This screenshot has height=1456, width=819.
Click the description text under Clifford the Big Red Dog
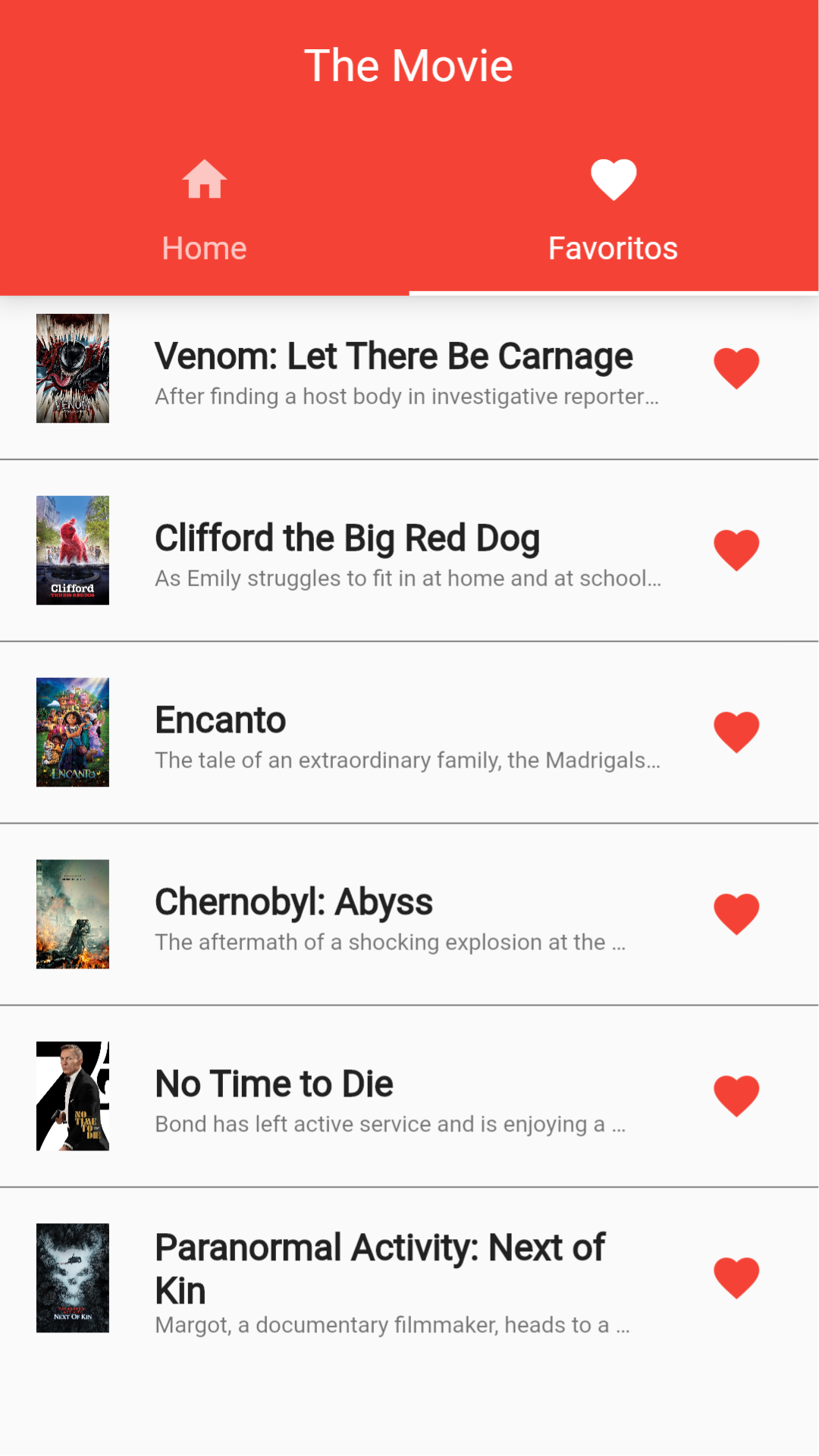coord(408,577)
